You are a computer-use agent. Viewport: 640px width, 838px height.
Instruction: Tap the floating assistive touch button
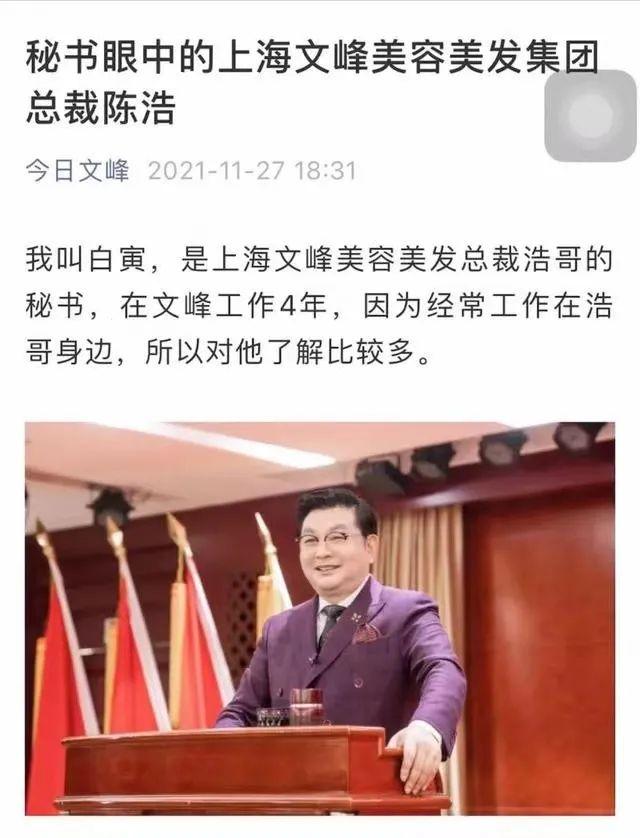[590, 116]
